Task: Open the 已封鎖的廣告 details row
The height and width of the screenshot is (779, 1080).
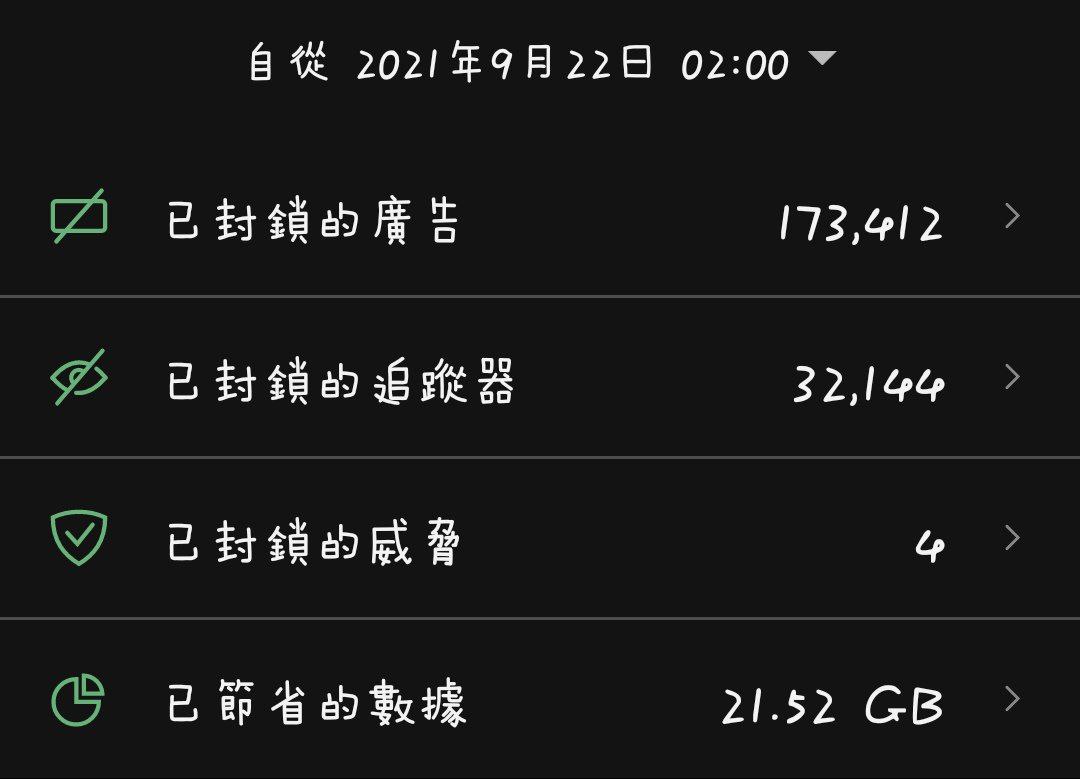Action: [540, 220]
